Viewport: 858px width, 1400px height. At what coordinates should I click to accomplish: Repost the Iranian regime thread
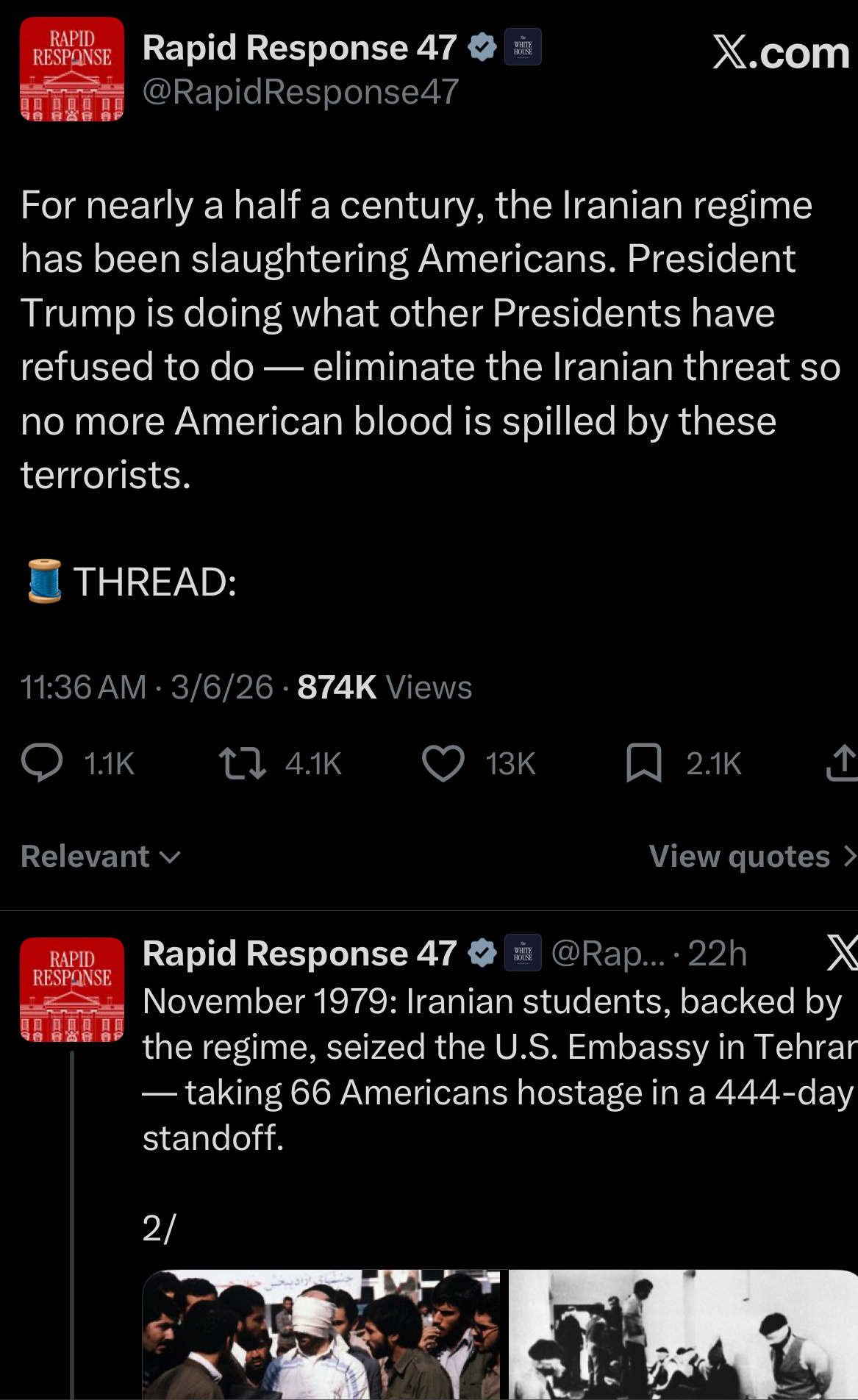243,762
